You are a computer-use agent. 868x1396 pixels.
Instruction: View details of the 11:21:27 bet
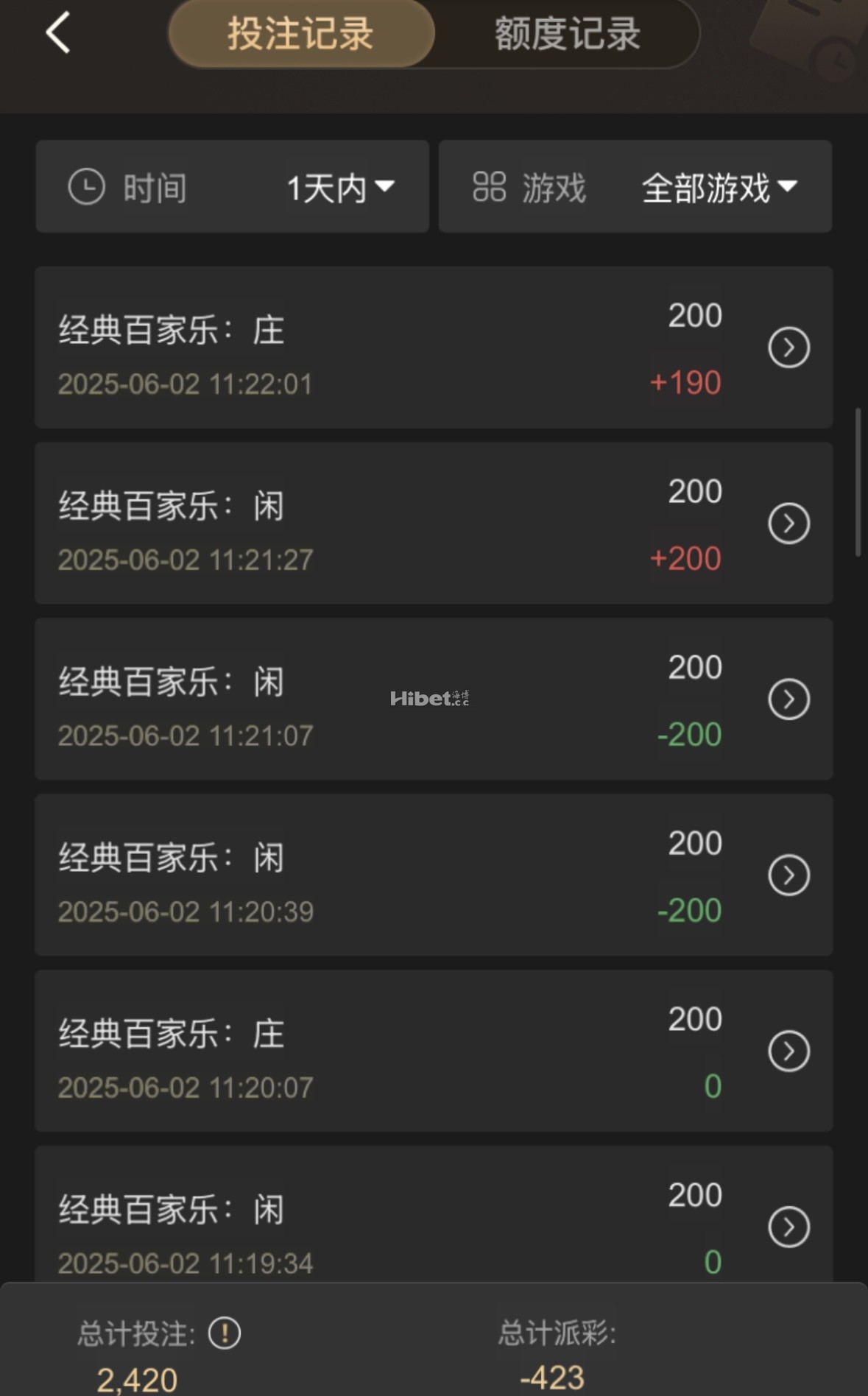[x=788, y=523]
